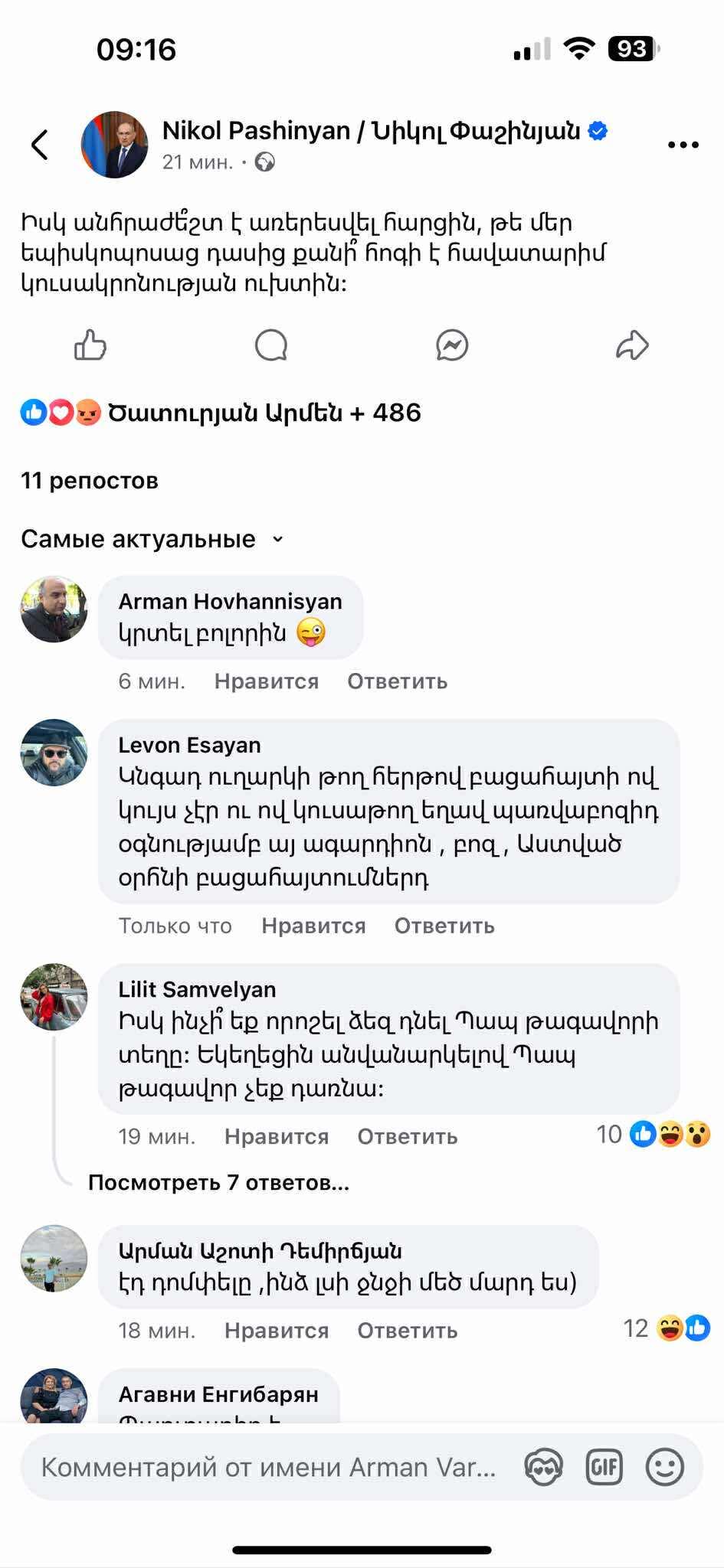
Task: Like Nikol Pashinyan's post with the thumbs-up icon
Action: pyautogui.click(x=90, y=345)
